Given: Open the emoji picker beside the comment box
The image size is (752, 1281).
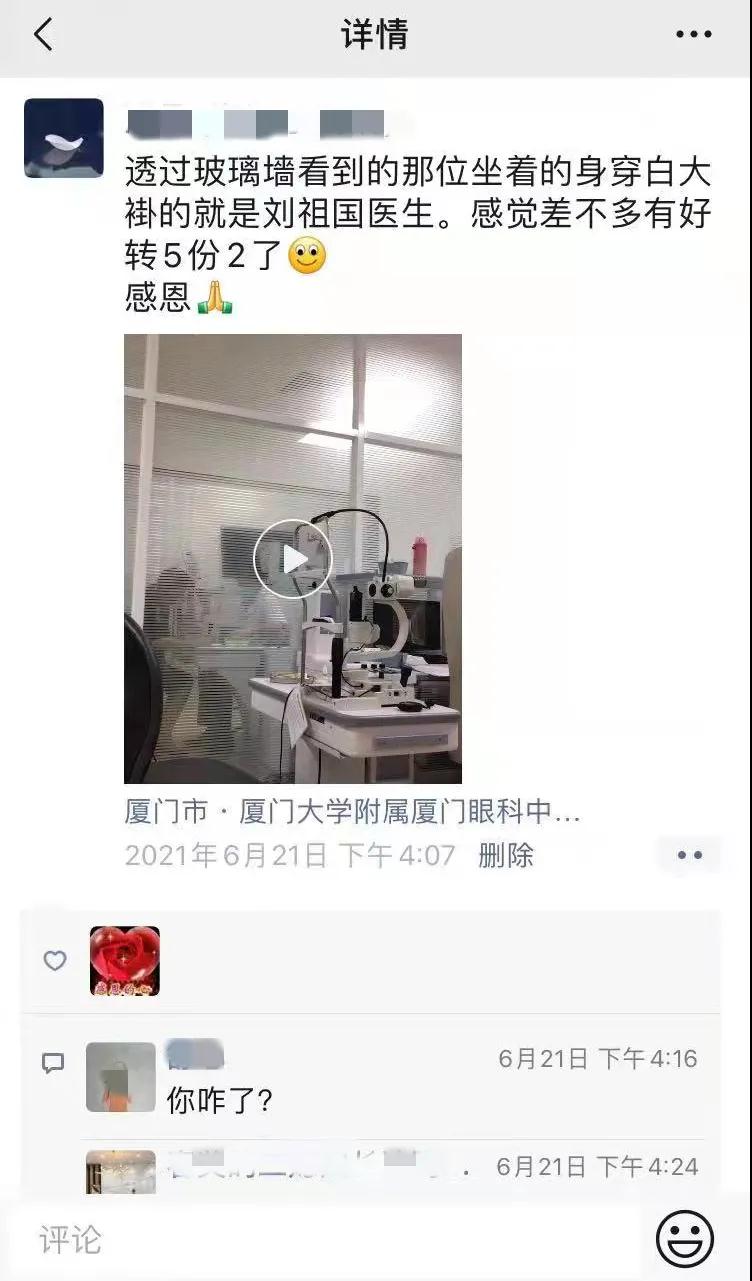Looking at the screenshot, I should [685, 1240].
